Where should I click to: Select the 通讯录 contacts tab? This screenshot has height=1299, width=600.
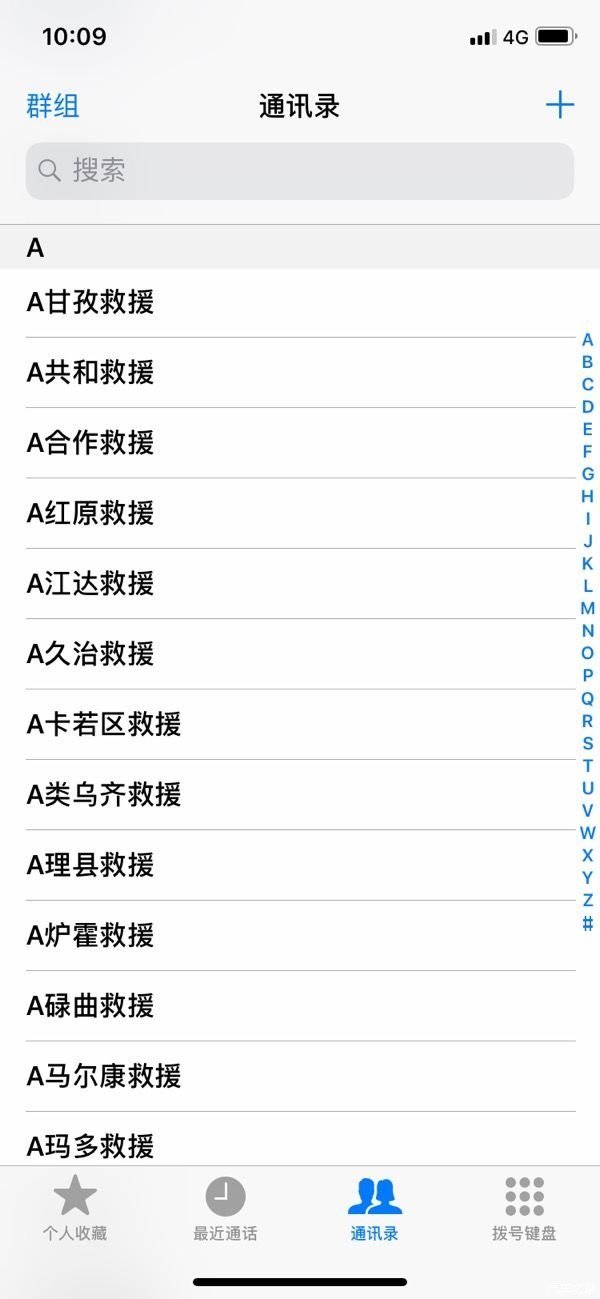(x=375, y=1208)
